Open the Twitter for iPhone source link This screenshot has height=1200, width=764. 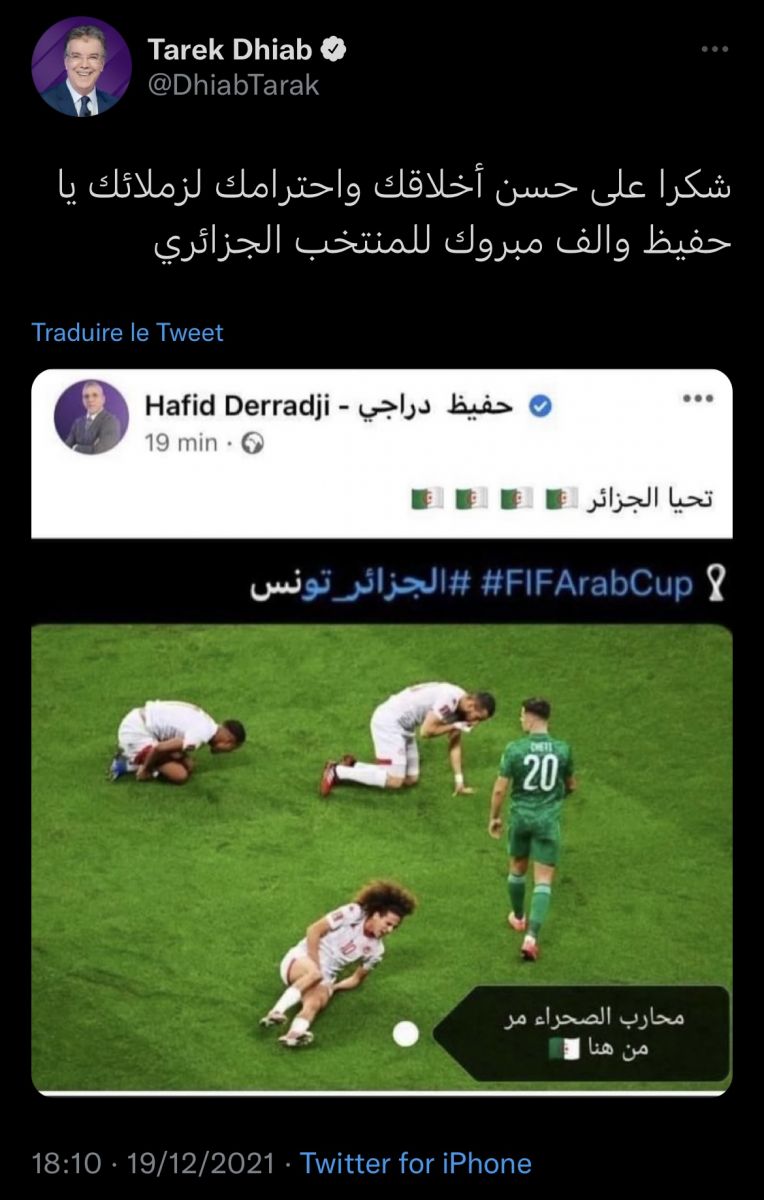(415, 1163)
